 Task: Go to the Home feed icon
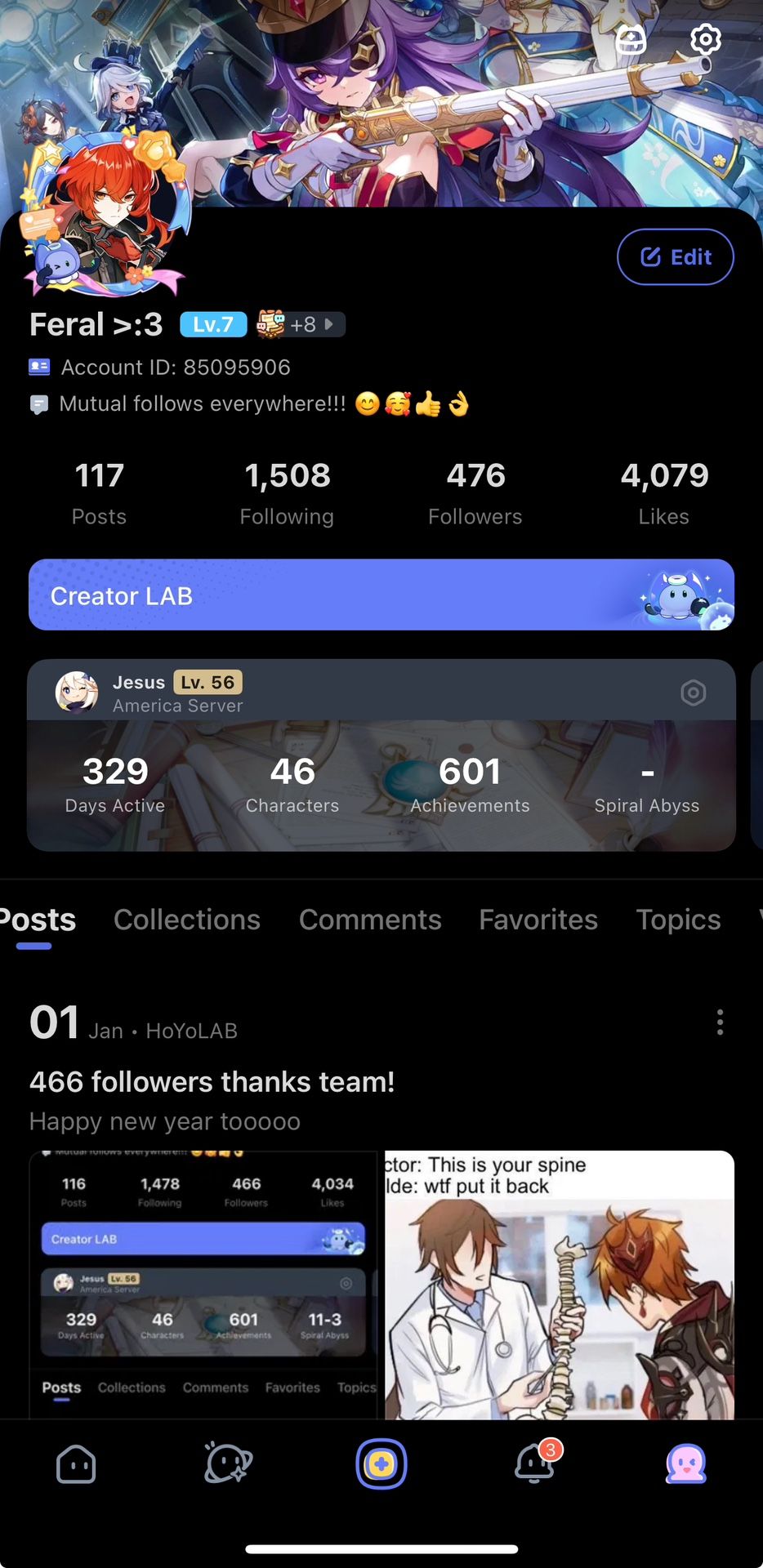(76, 1463)
